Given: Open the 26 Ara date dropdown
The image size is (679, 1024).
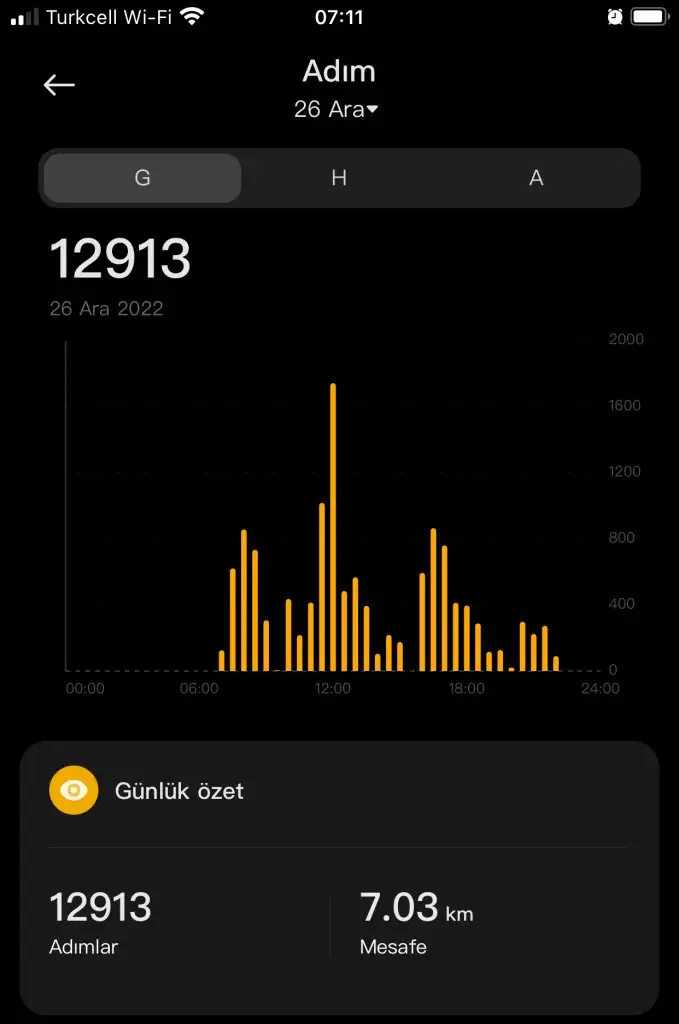Looking at the screenshot, I should [336, 109].
